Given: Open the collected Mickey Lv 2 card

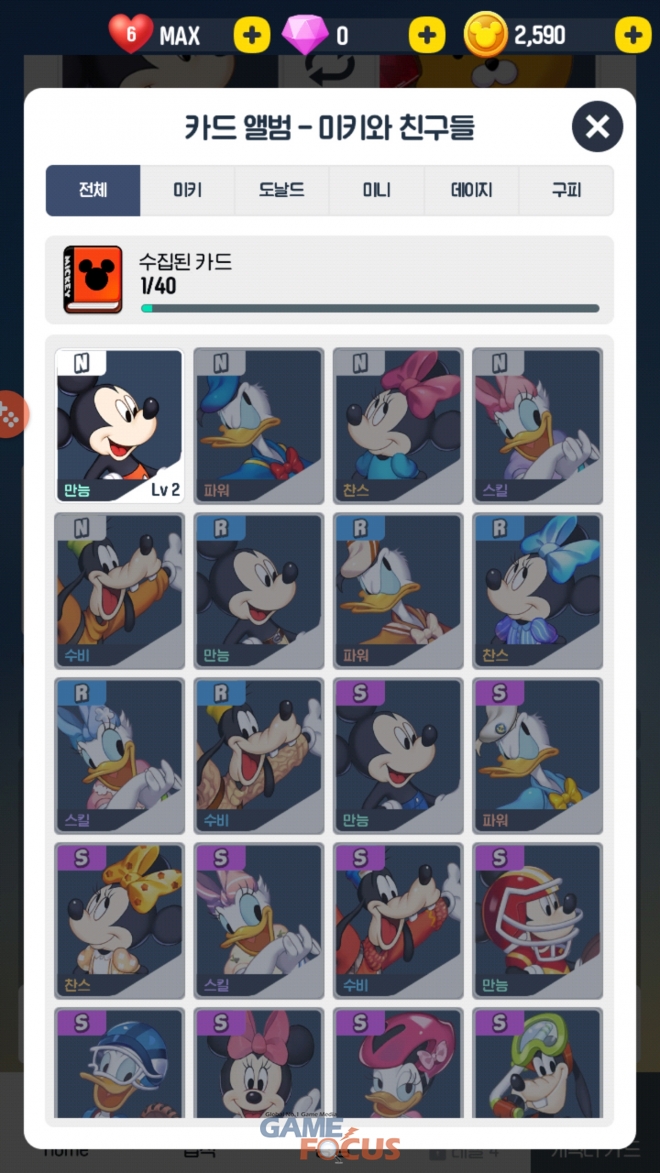Looking at the screenshot, I should click(x=120, y=426).
